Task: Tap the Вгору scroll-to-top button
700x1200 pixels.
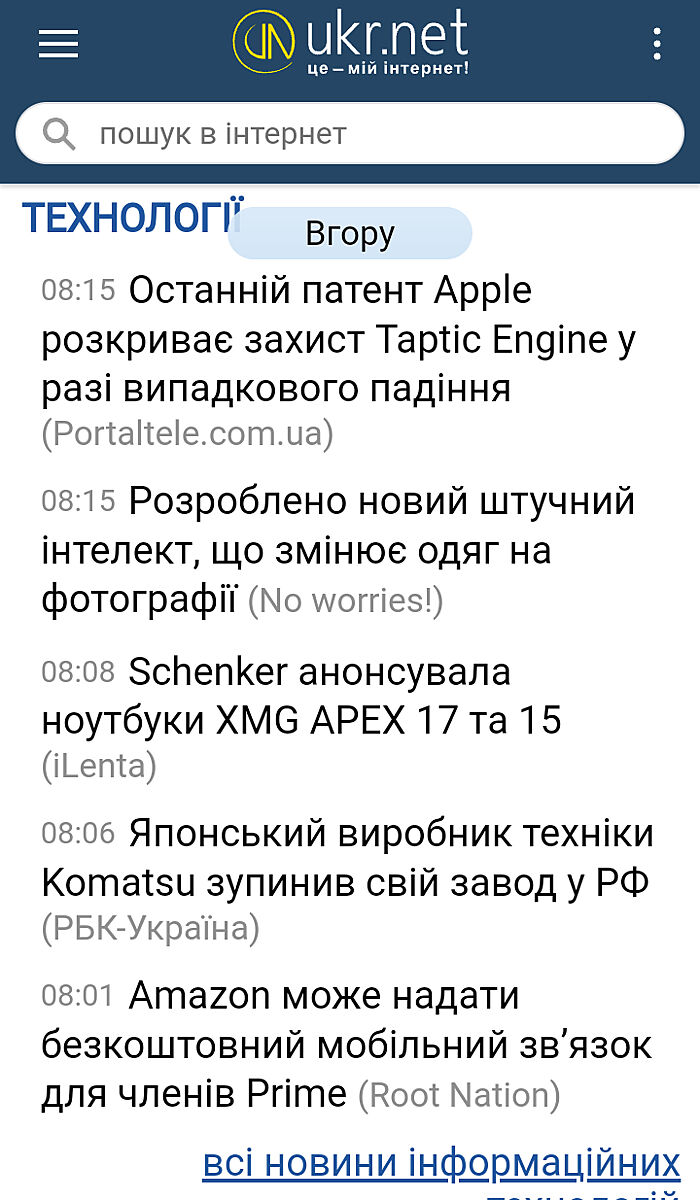Action: (349, 234)
